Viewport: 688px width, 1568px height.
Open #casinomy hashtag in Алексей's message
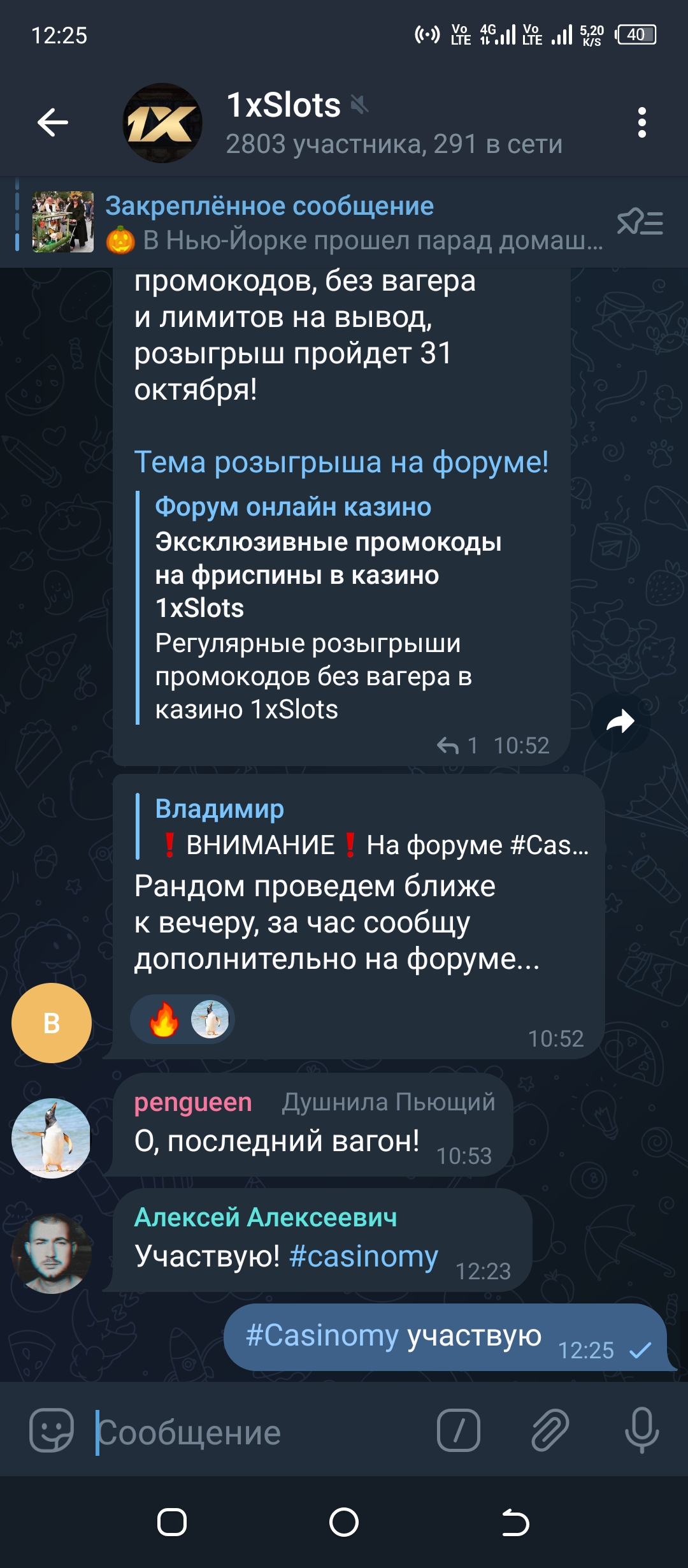coord(363,1256)
